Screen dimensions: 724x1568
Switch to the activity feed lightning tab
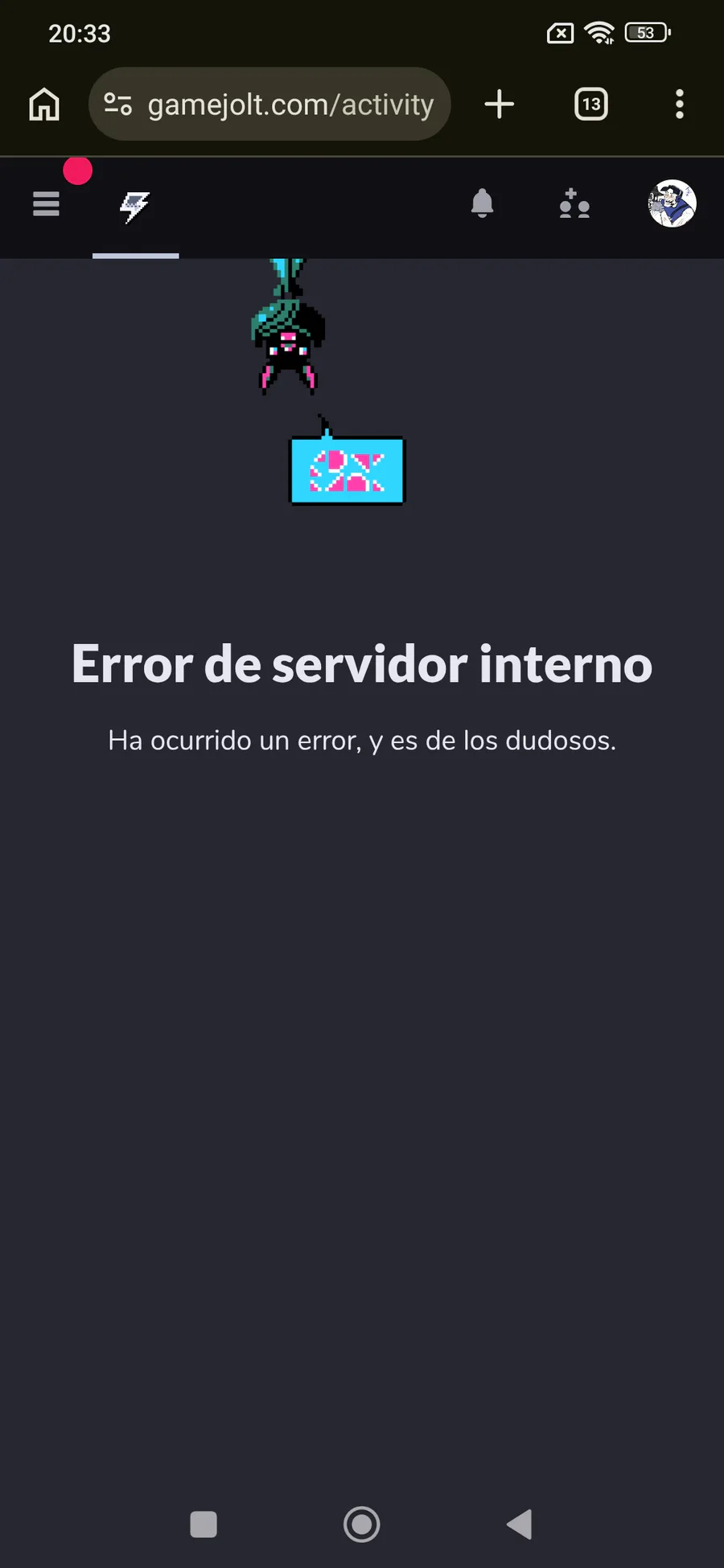click(135, 207)
